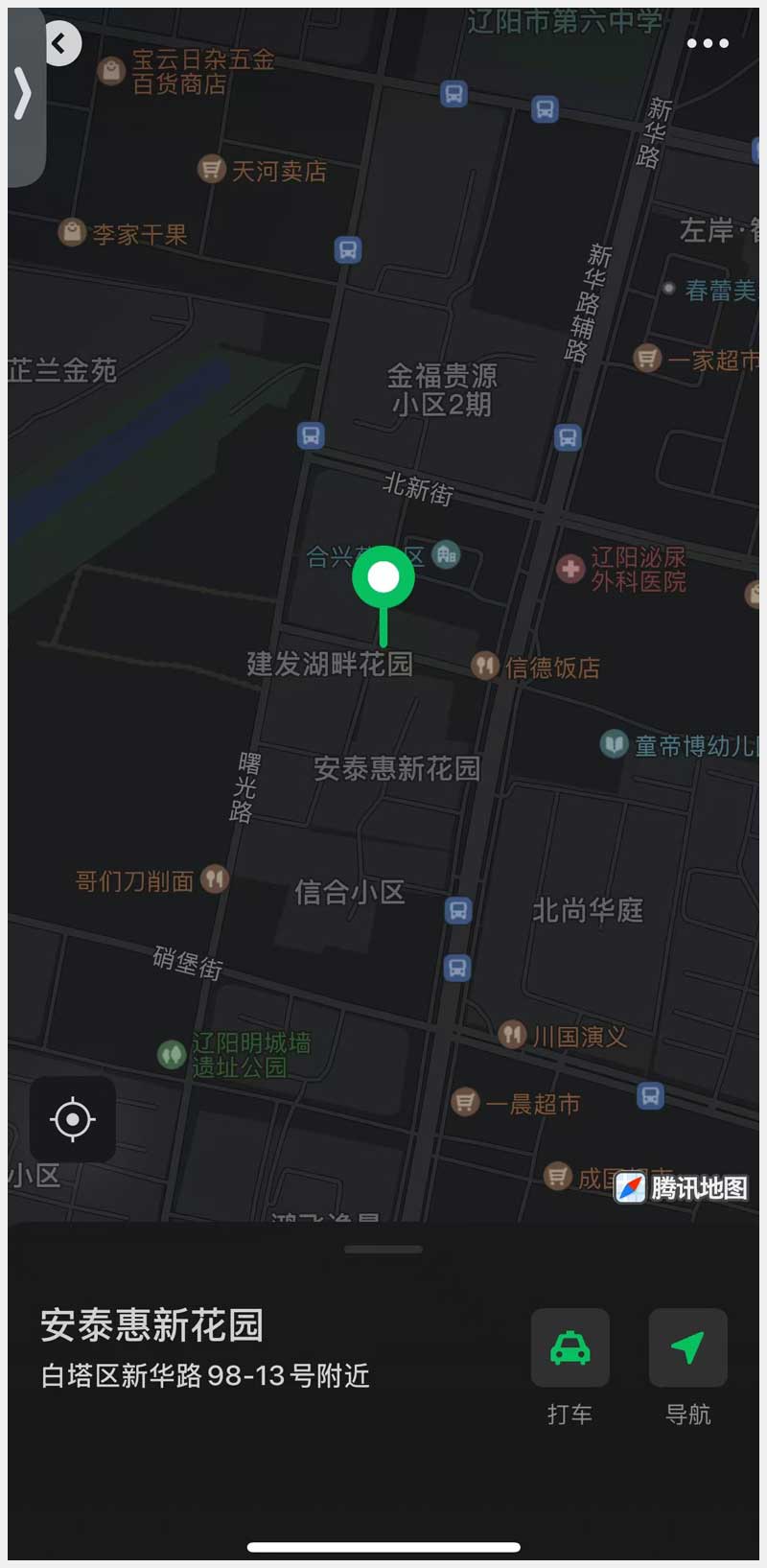Viewport: 767px width, 1568px height.
Task: Tap the green location pin
Action: coord(383,578)
